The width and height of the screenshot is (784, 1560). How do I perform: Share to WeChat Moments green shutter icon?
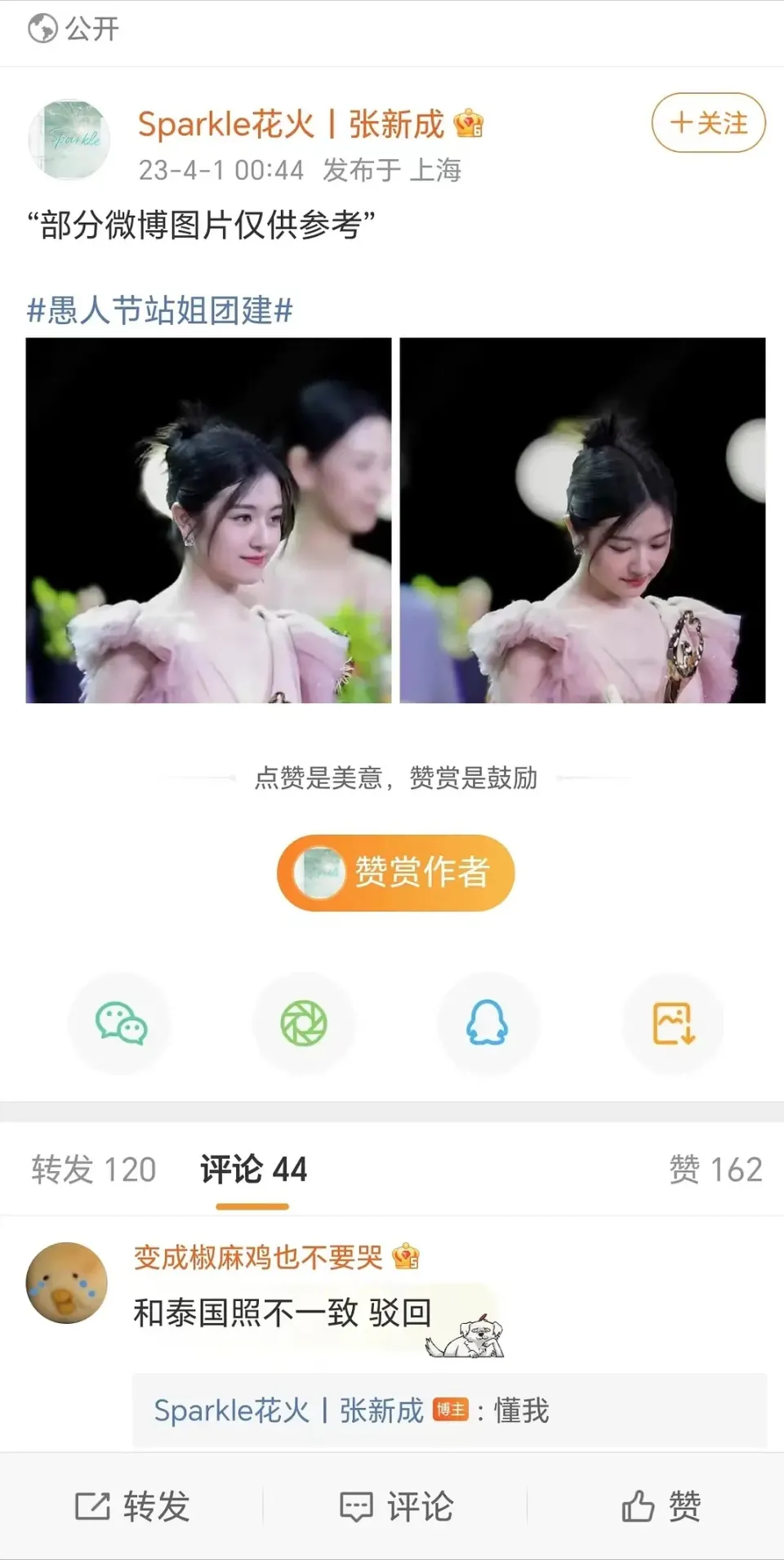click(304, 1023)
